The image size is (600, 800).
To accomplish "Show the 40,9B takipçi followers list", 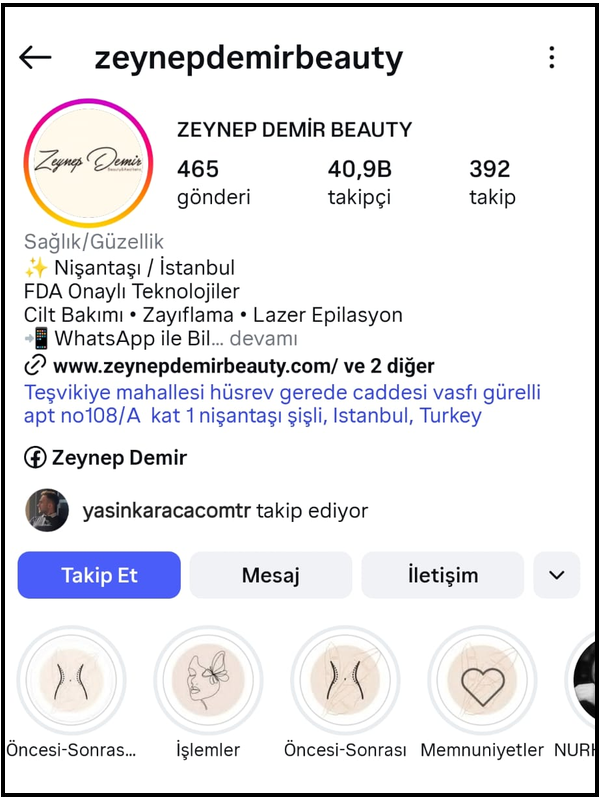I will tap(359, 182).
